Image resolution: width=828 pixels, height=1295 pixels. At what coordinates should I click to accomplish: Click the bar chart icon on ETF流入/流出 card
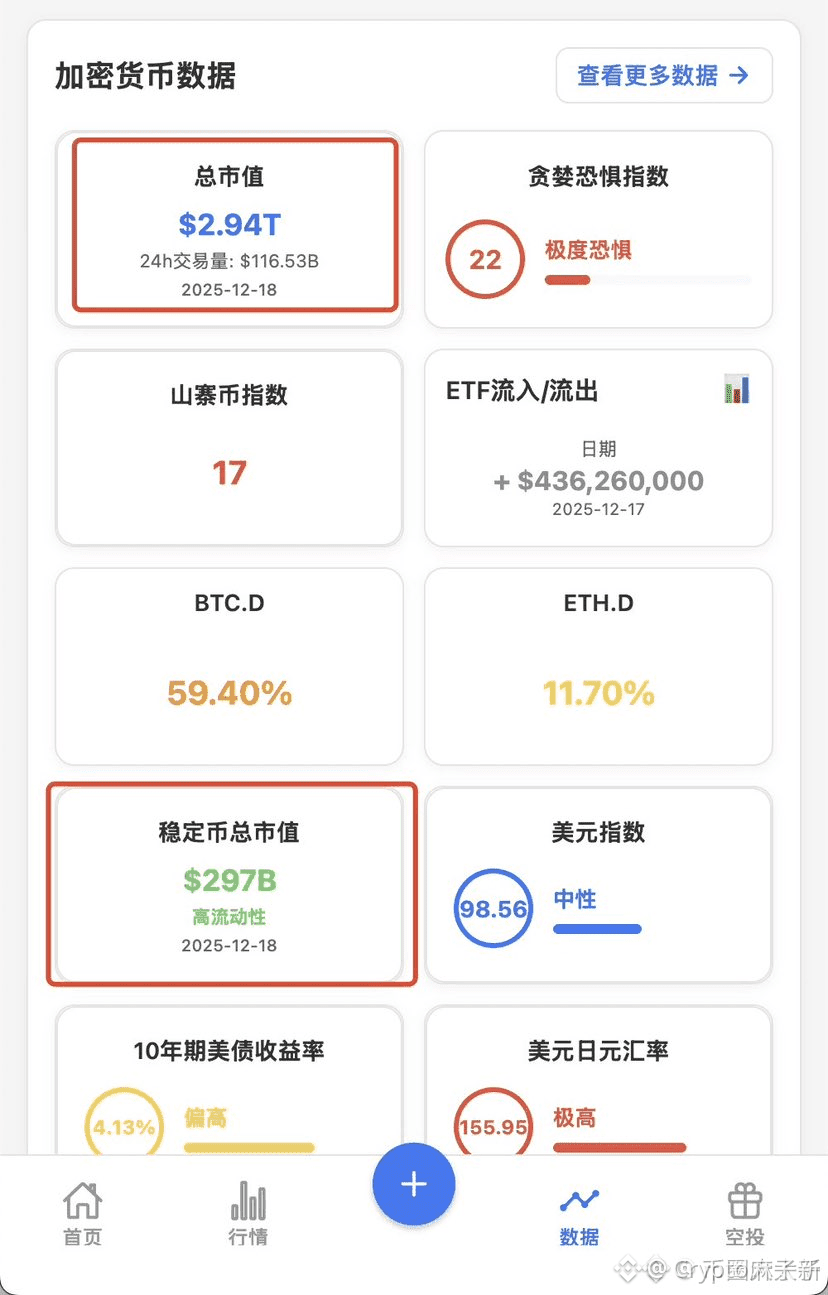click(736, 390)
